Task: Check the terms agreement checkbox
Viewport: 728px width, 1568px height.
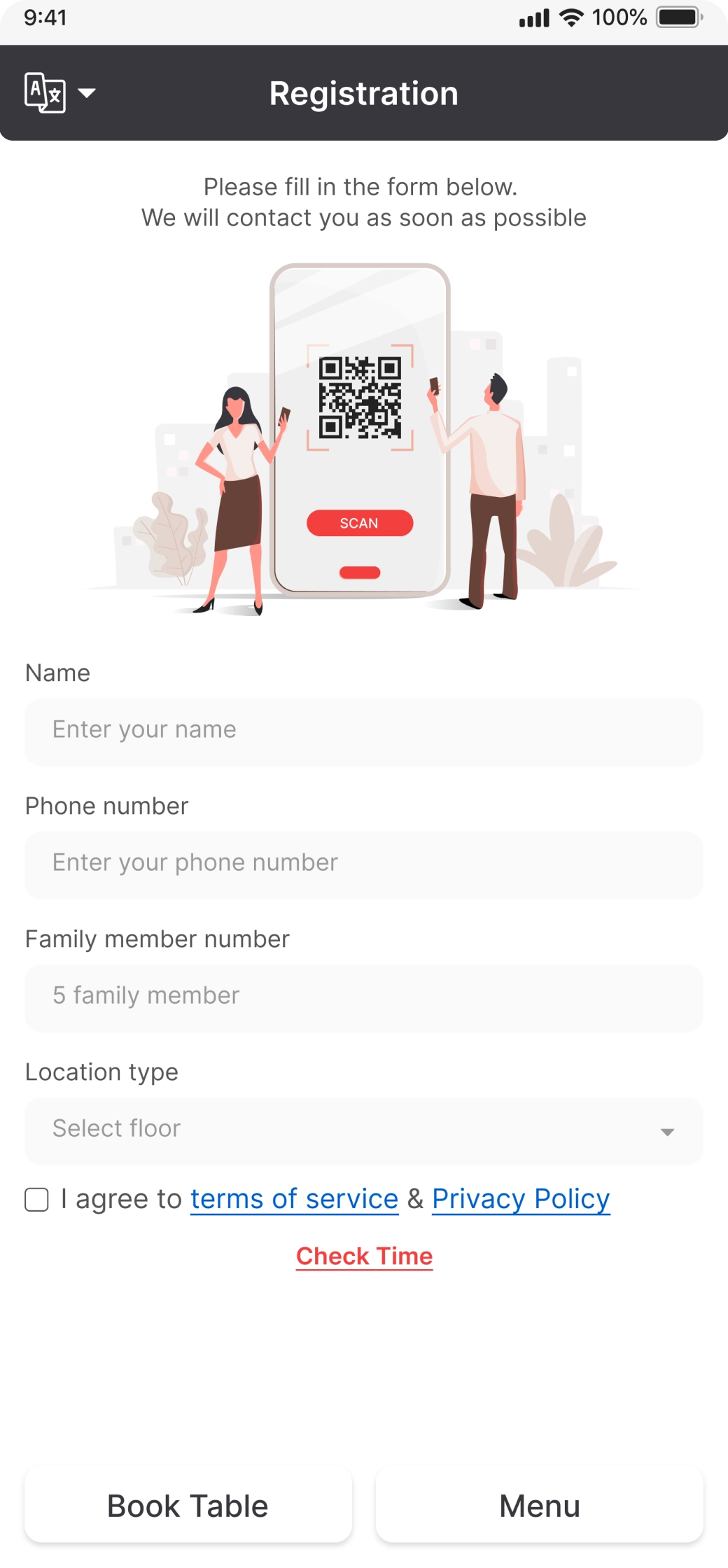Action: pos(36,1198)
